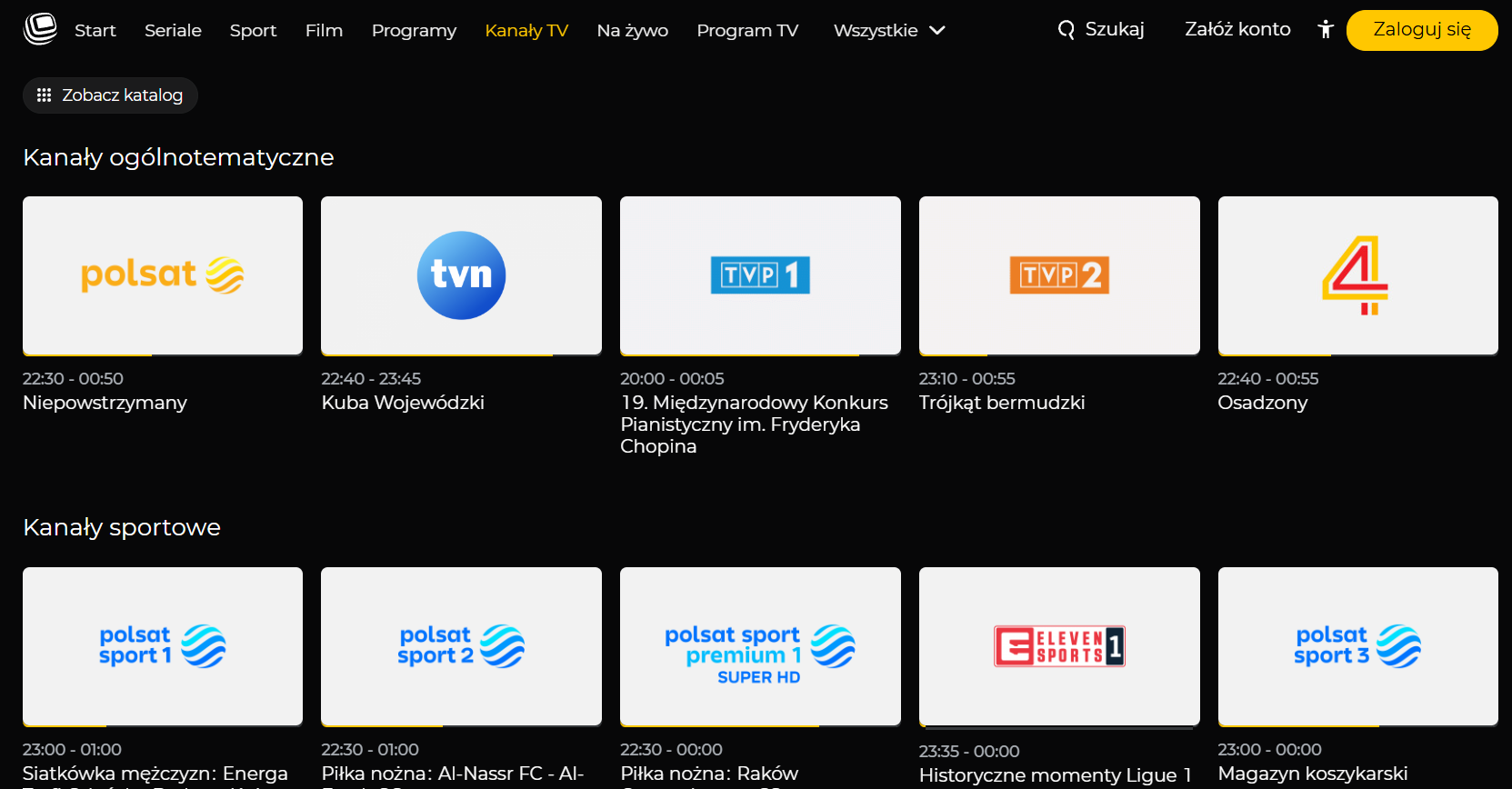Viewport: 1512px width, 789px height.
Task: Switch to the Seriale tab
Action: (x=173, y=30)
